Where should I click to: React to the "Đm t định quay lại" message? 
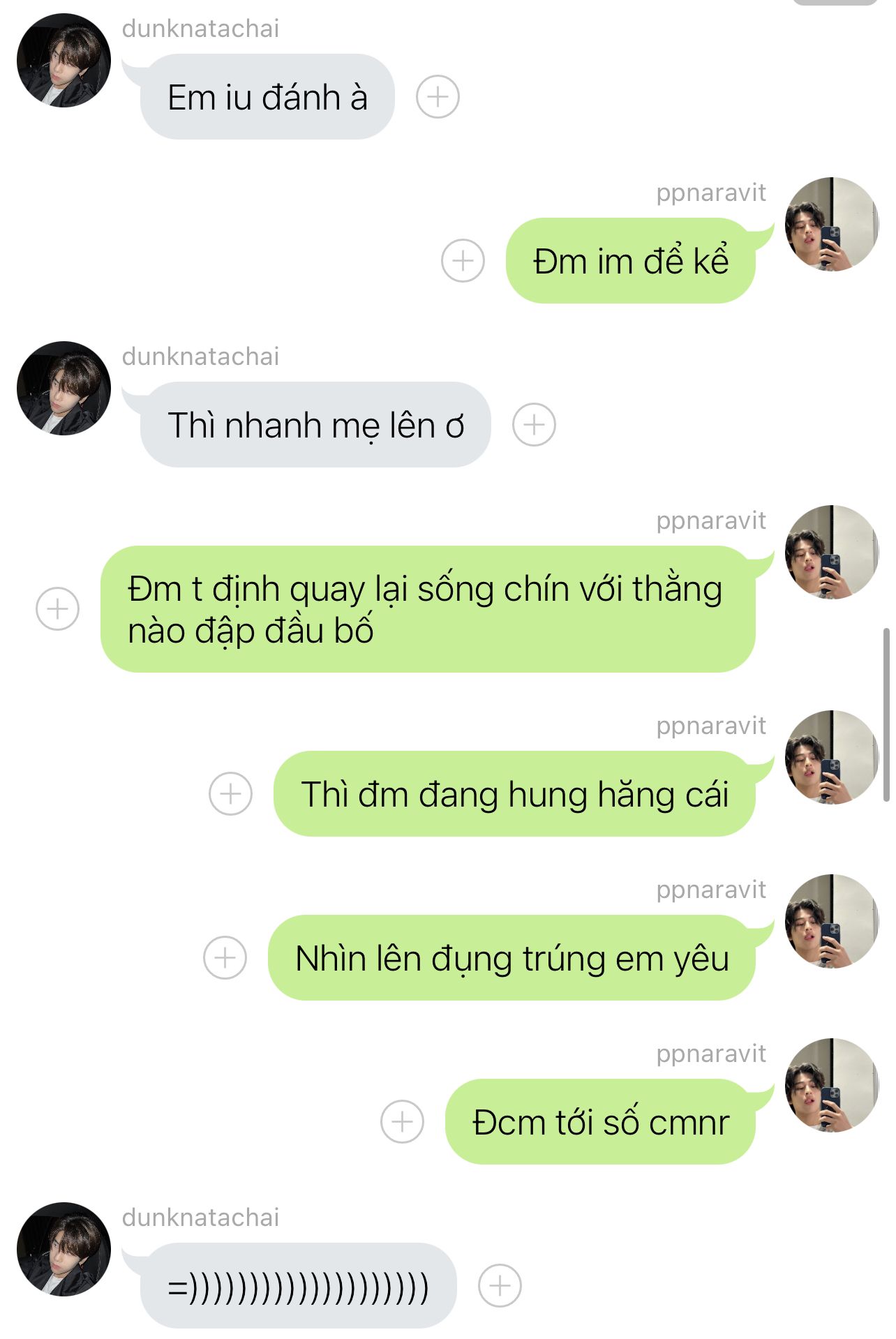(x=57, y=608)
